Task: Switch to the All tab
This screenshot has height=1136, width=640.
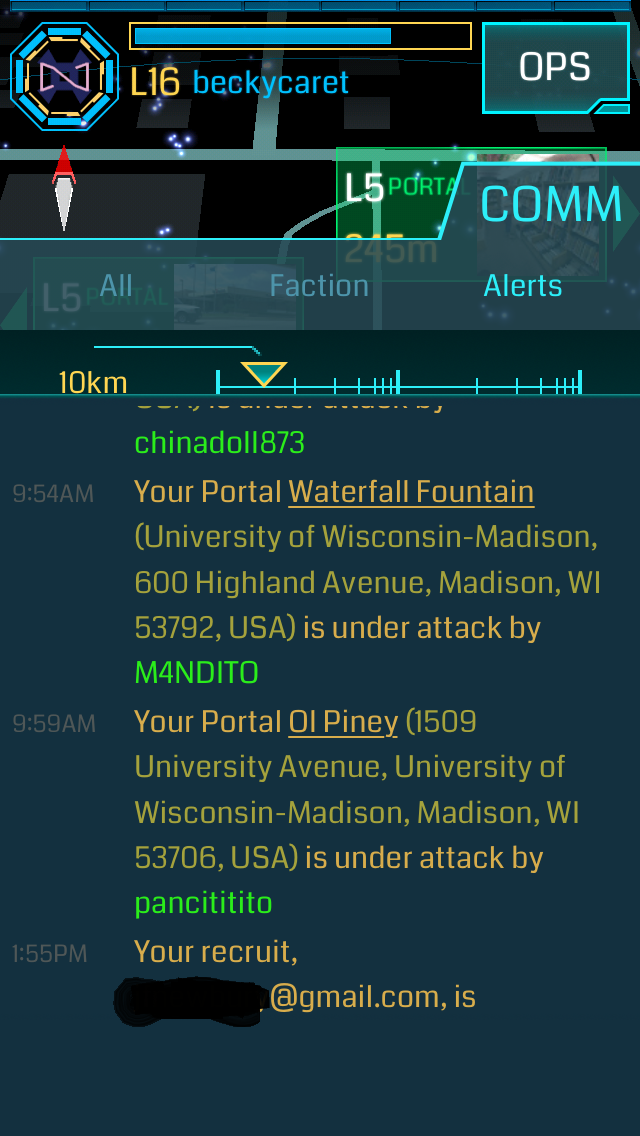Action: point(116,286)
